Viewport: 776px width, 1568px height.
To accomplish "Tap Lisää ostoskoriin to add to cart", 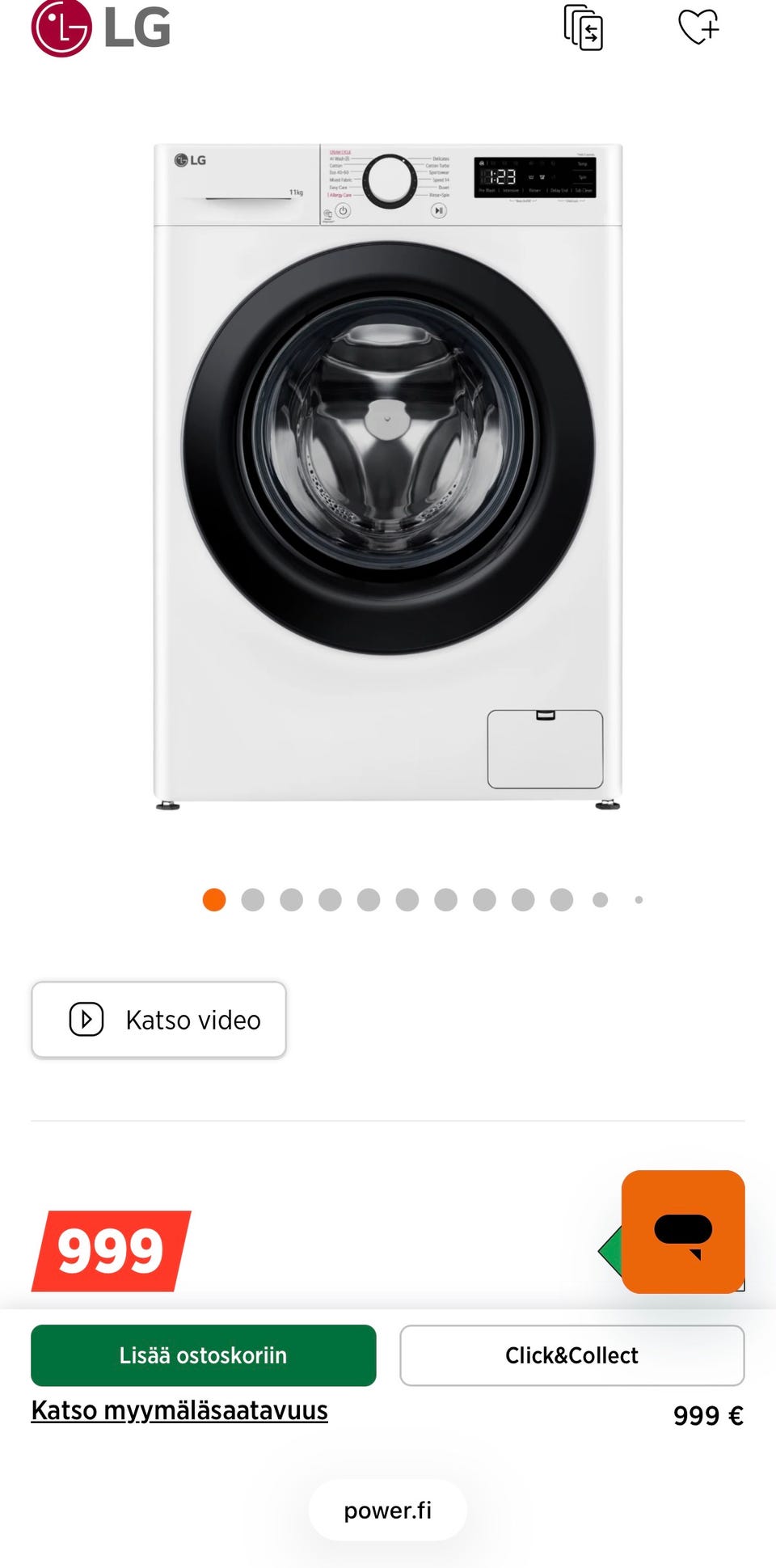I will click(204, 1355).
